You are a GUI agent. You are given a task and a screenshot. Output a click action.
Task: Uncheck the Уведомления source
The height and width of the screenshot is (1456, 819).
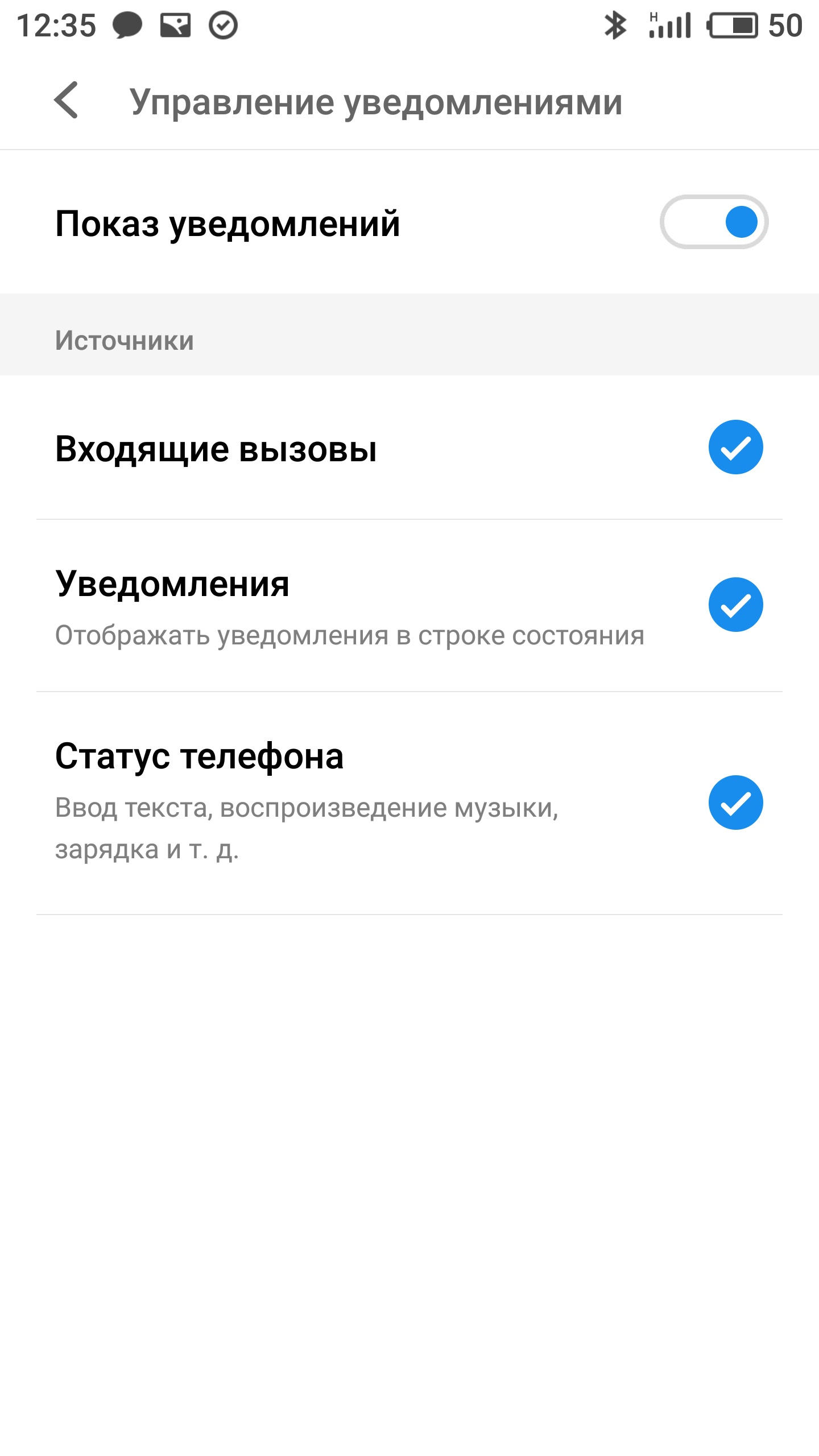click(x=735, y=605)
